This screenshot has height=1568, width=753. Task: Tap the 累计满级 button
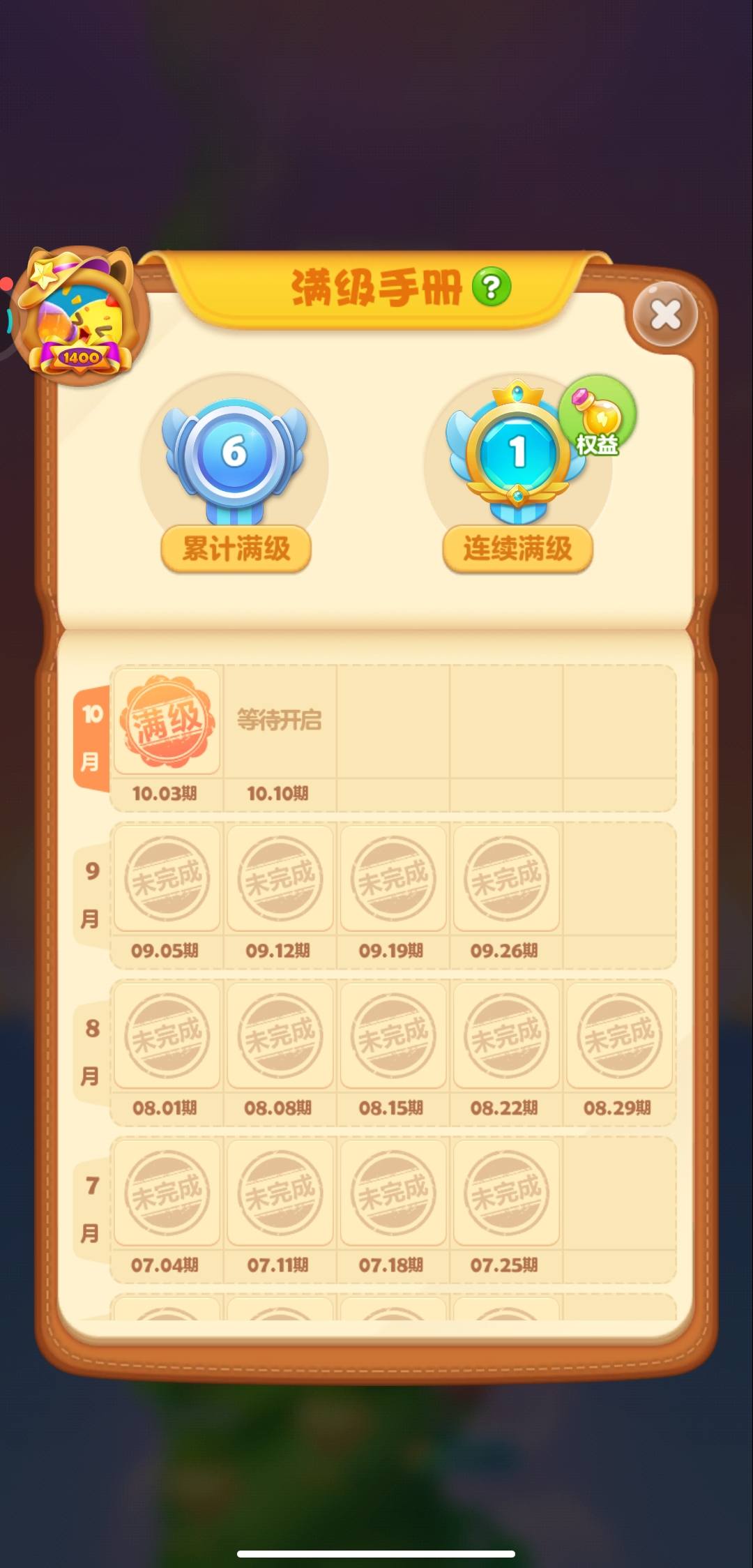point(236,548)
